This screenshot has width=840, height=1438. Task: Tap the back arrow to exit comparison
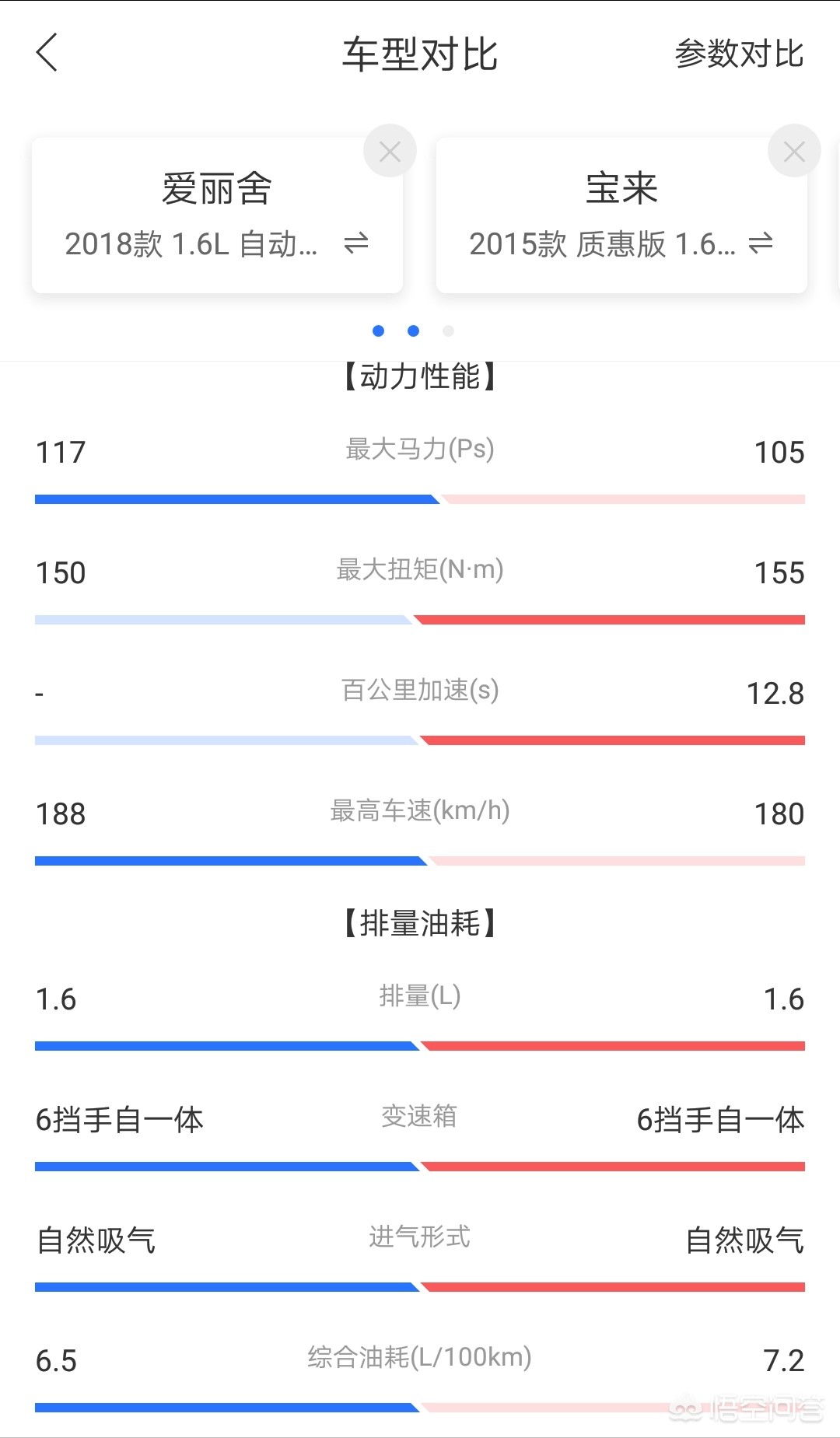pyautogui.click(x=47, y=54)
